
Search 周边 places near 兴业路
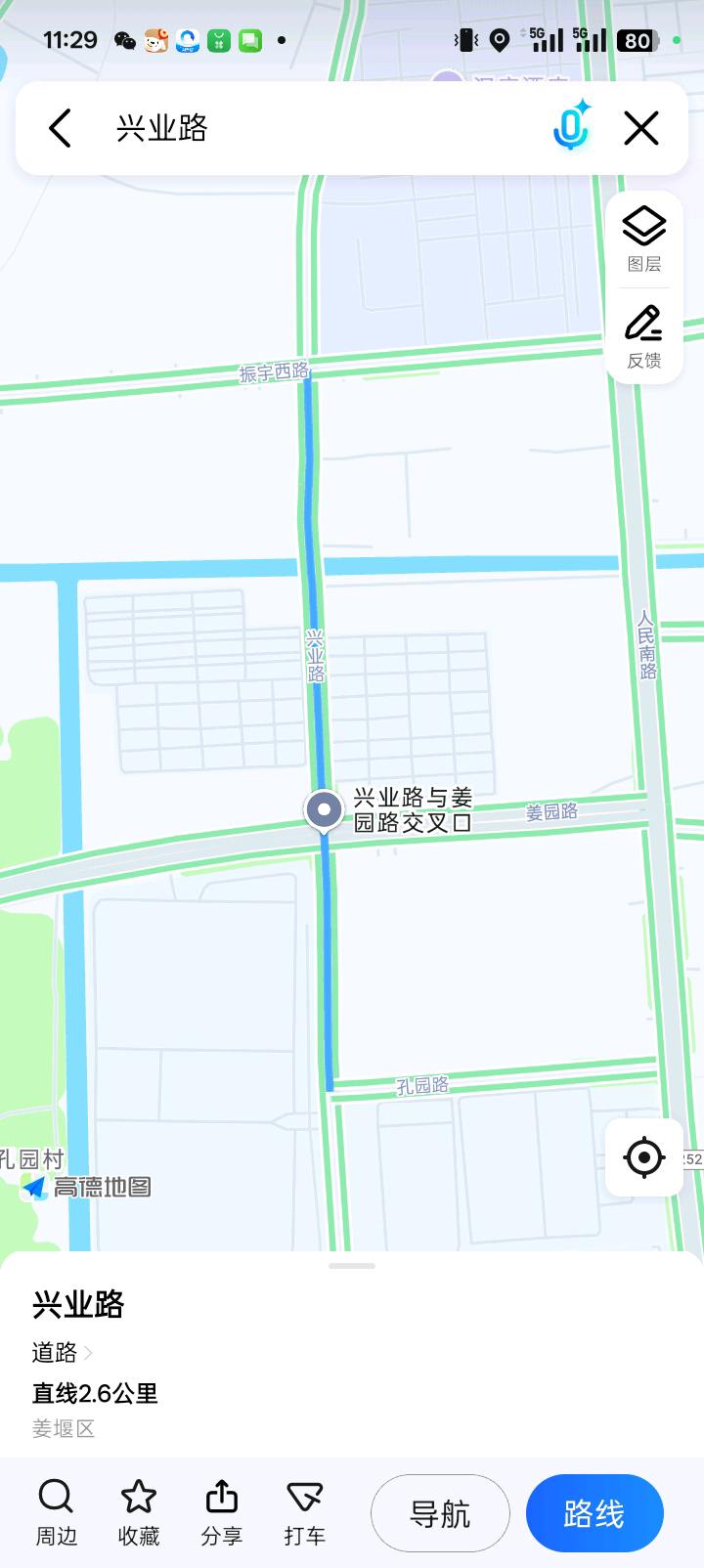tap(56, 1512)
